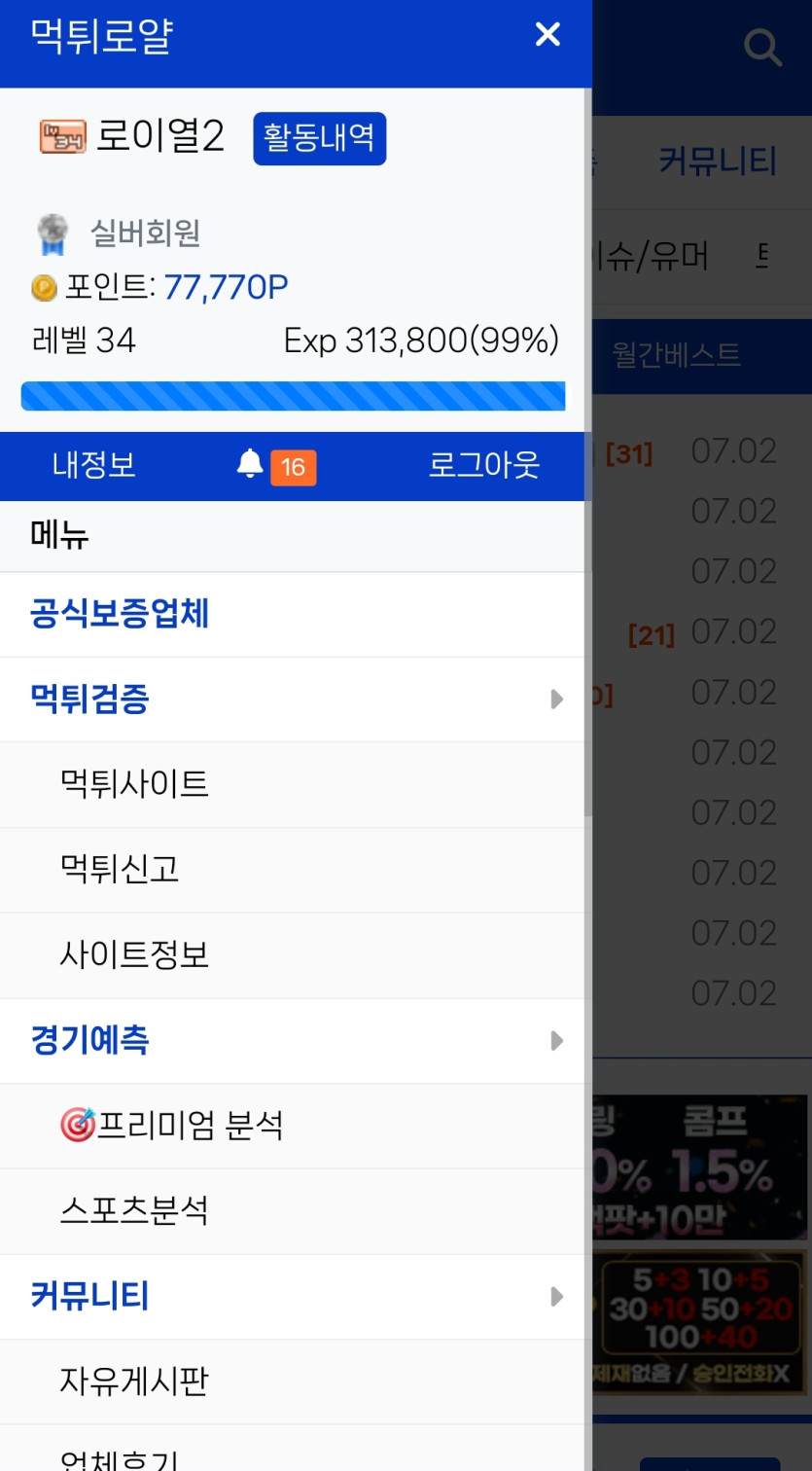Open 공식보증업체 menu item
This screenshot has width=812, height=1471.
pyautogui.click(x=120, y=614)
